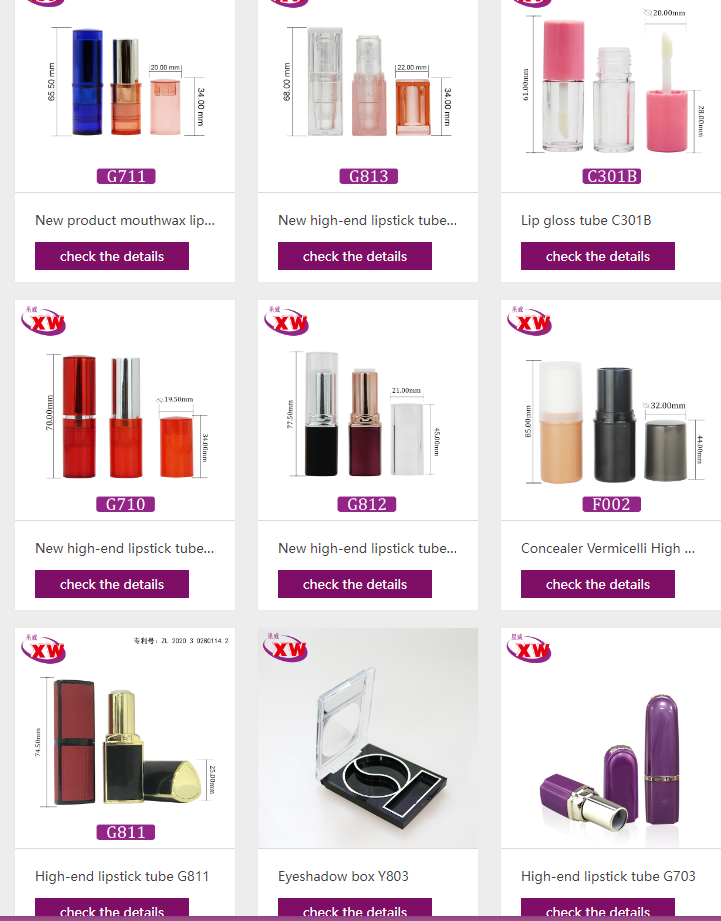Open the Eyeshadow box Y803 image

click(x=368, y=740)
